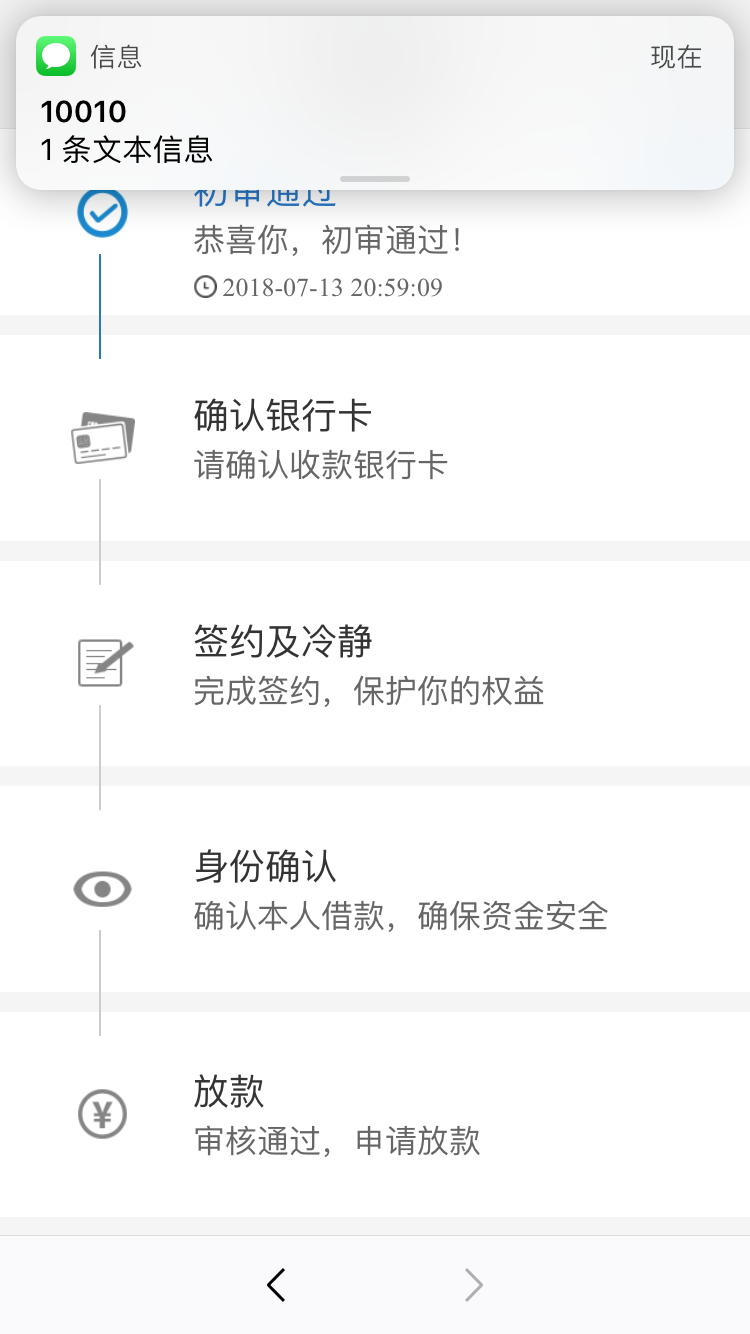750x1334 pixels.
Task: Go back with the browser back arrow
Action: coord(277,1285)
